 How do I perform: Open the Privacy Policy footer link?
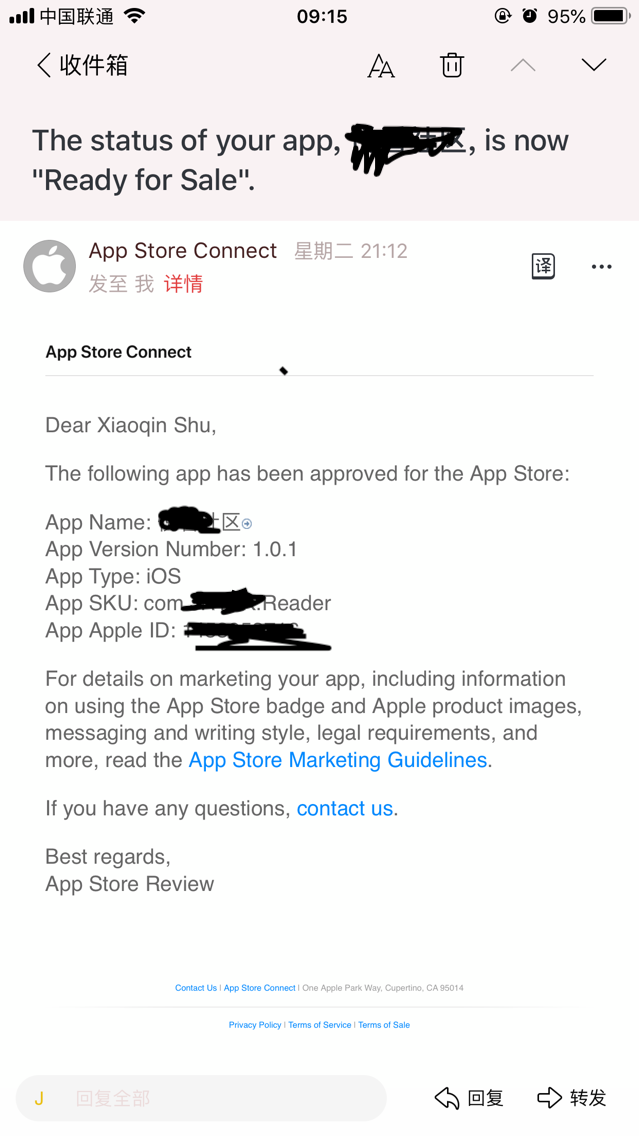pyautogui.click(x=255, y=1025)
